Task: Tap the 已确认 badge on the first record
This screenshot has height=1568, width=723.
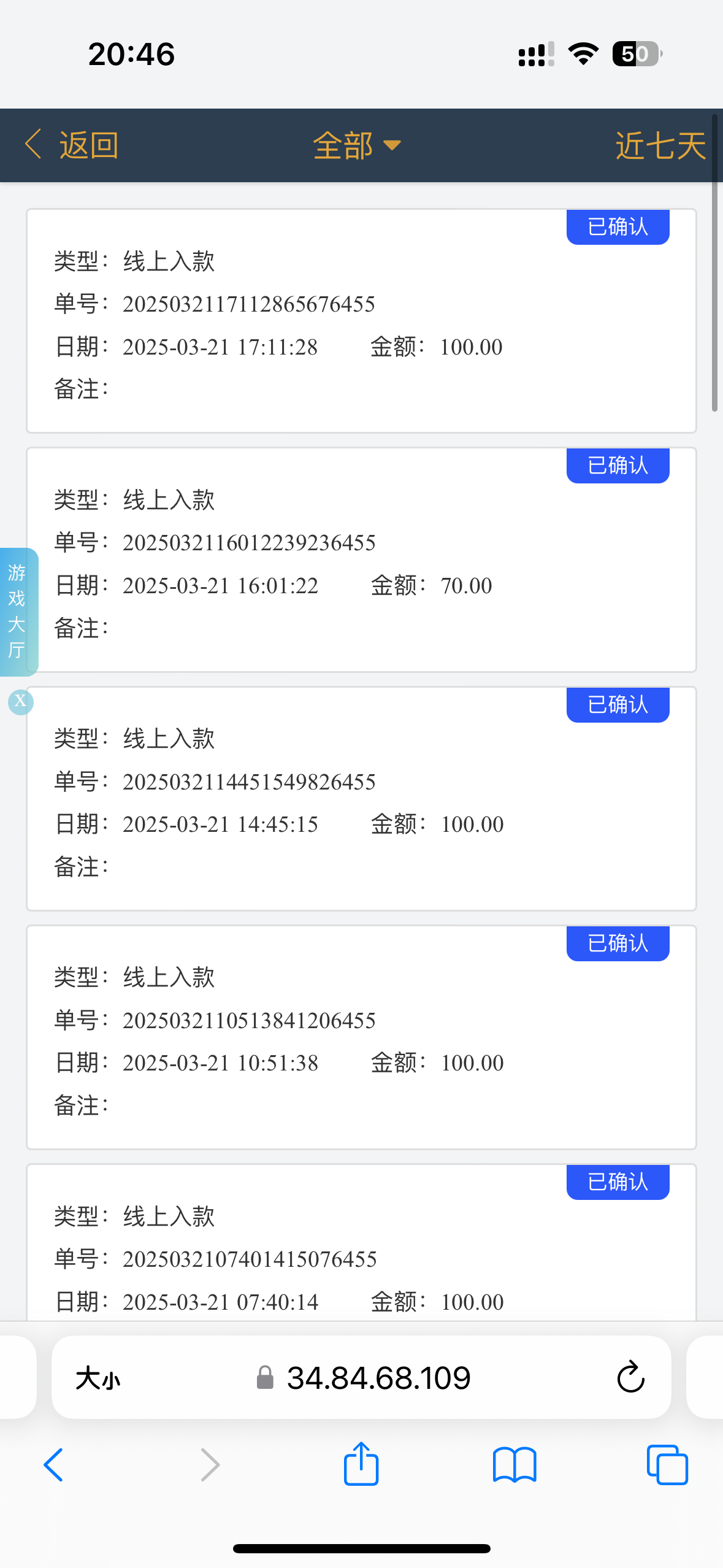Action: coord(617,226)
